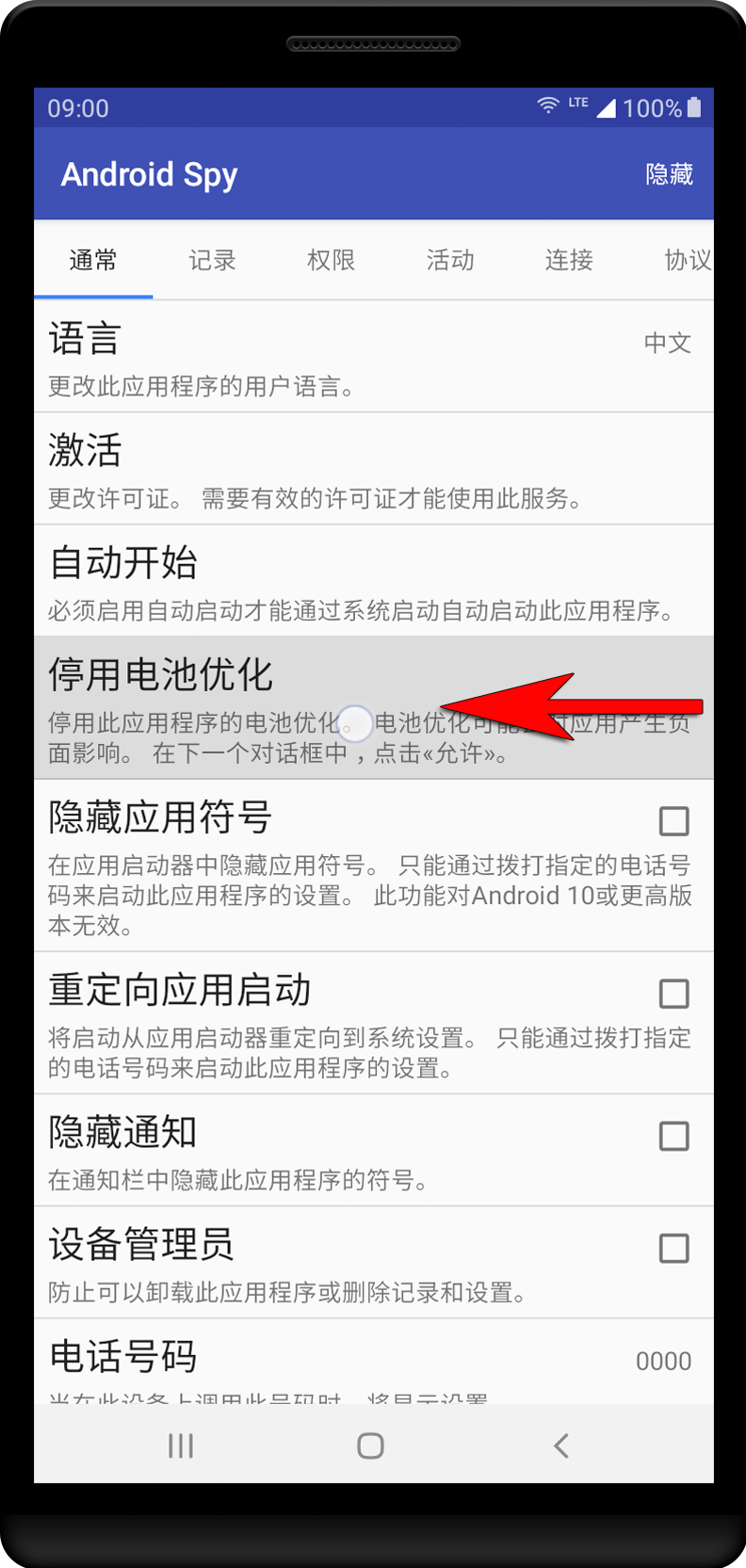Switch to the 权限 tab
Image resolution: width=746 pixels, height=1568 pixels.
[331, 260]
